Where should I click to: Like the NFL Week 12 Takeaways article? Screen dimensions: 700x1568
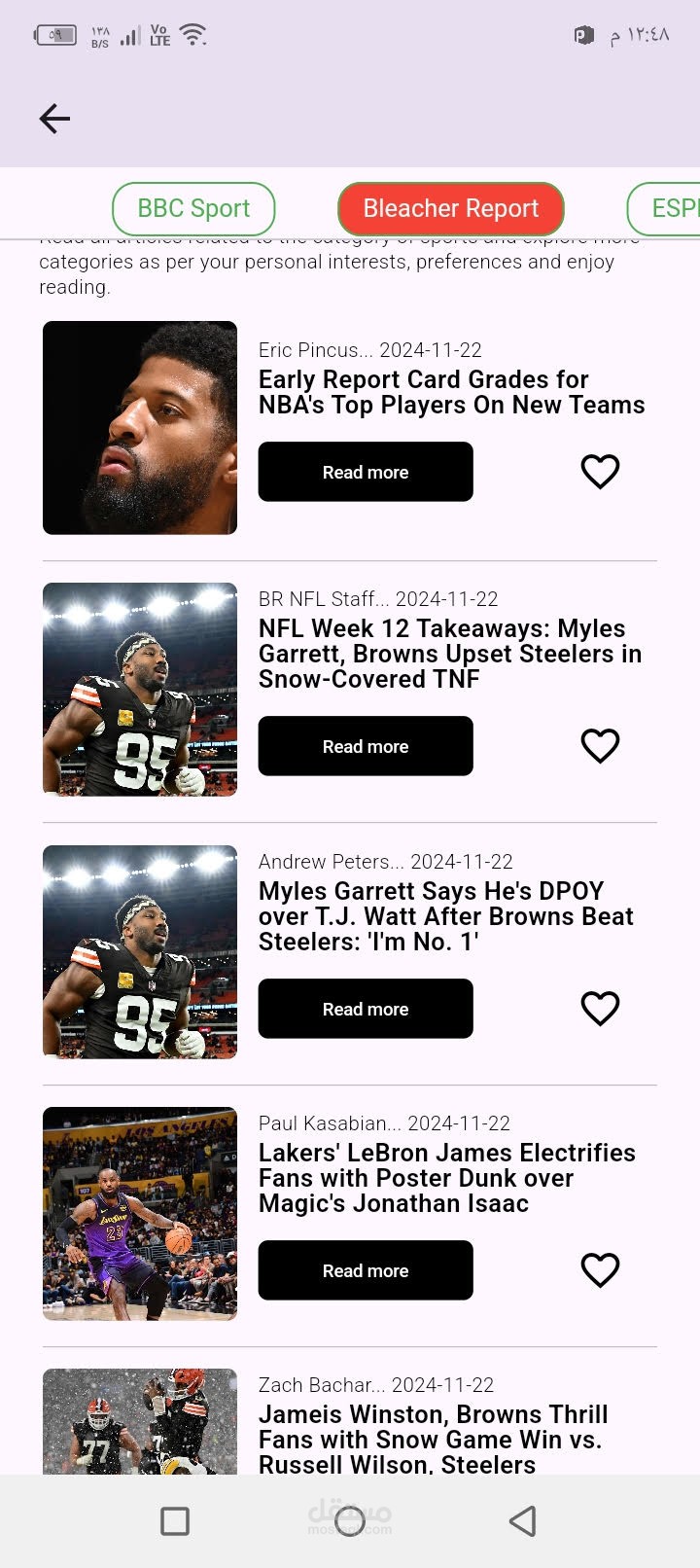600,746
